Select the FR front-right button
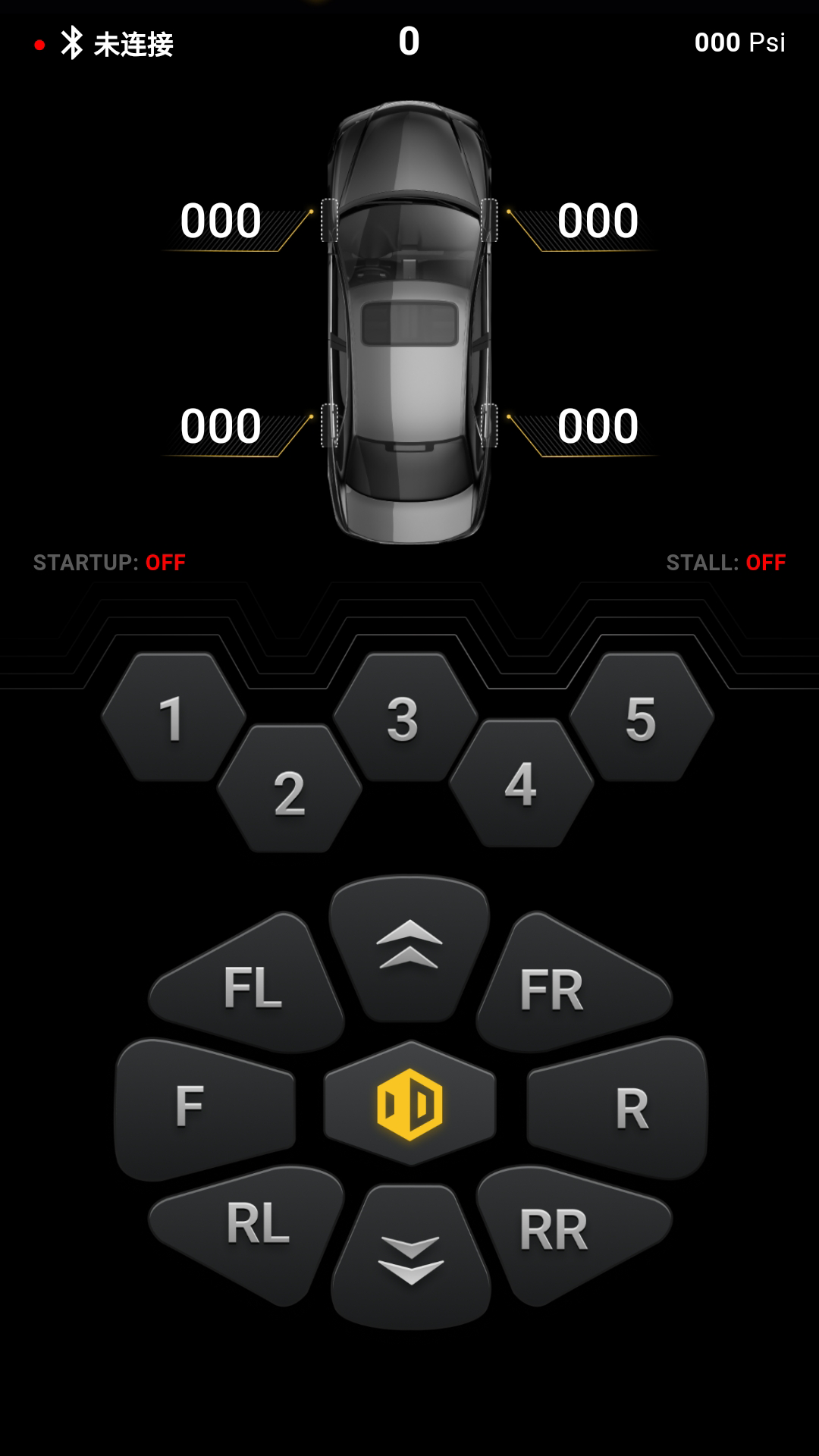The width and height of the screenshot is (819, 1456). [x=561, y=987]
